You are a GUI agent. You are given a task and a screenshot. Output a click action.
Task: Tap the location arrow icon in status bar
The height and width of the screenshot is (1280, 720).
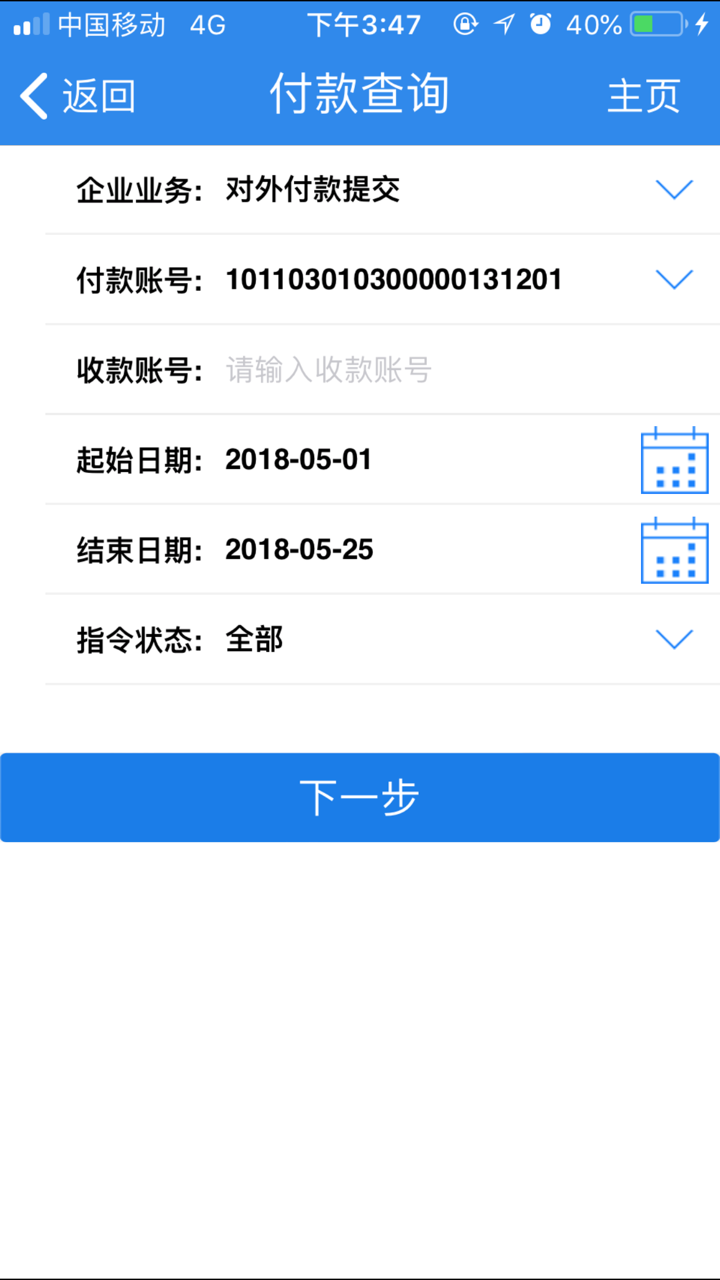[x=505, y=24]
